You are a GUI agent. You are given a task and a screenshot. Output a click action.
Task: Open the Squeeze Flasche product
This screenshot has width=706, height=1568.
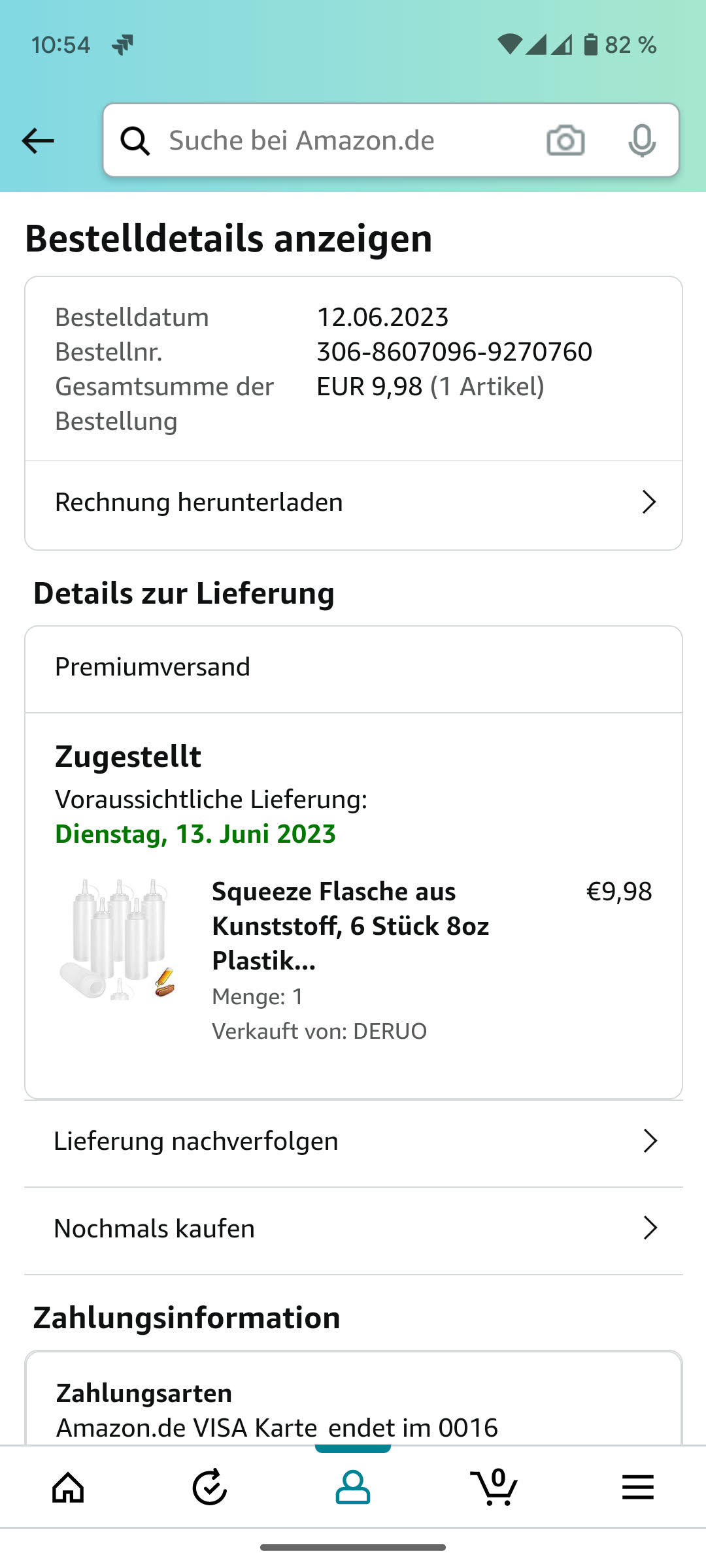(x=350, y=926)
